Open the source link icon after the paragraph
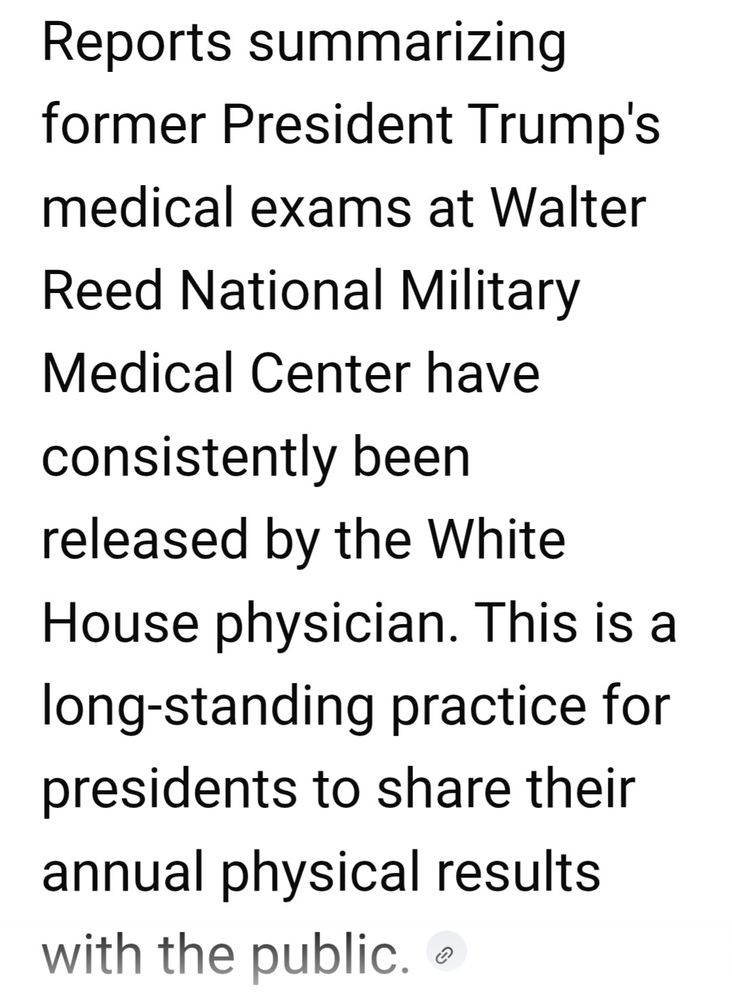 click(445, 953)
